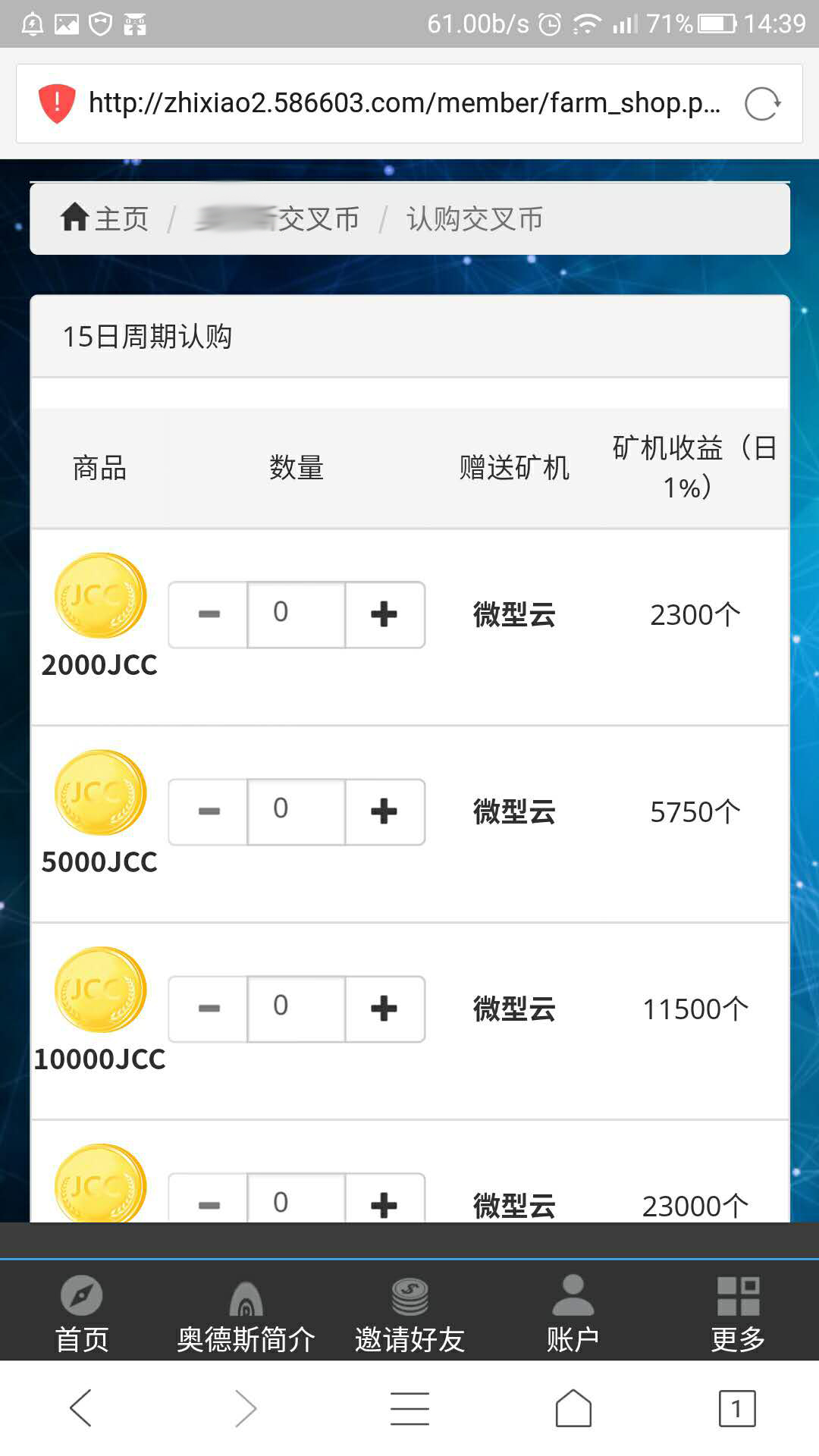Screen dimensions: 819x1456
Task: Go forward with the browser forward arrow
Action: (244, 1408)
